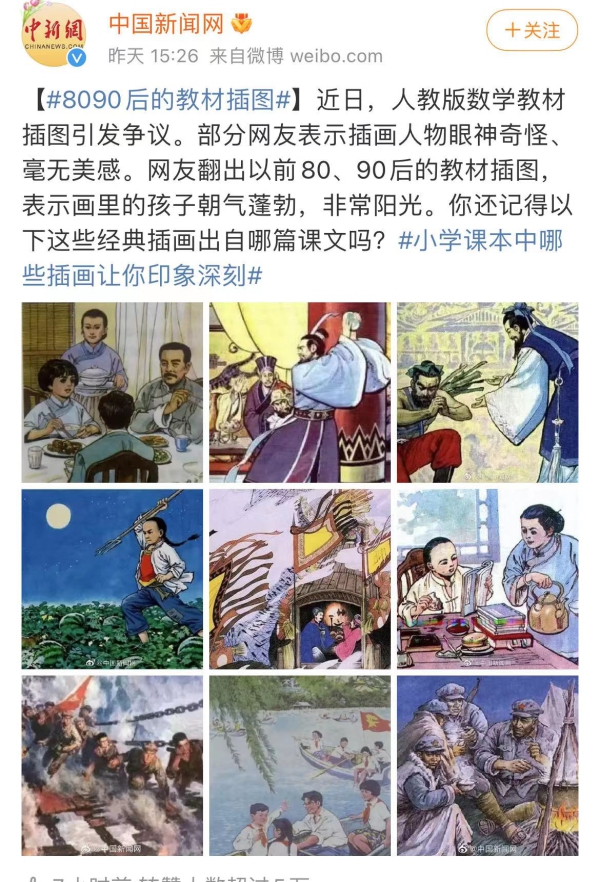Open the image of the white-robed man facing a pillar
Image resolution: width=600 pixels, height=882 pixels.
pyautogui.click(x=300, y=392)
